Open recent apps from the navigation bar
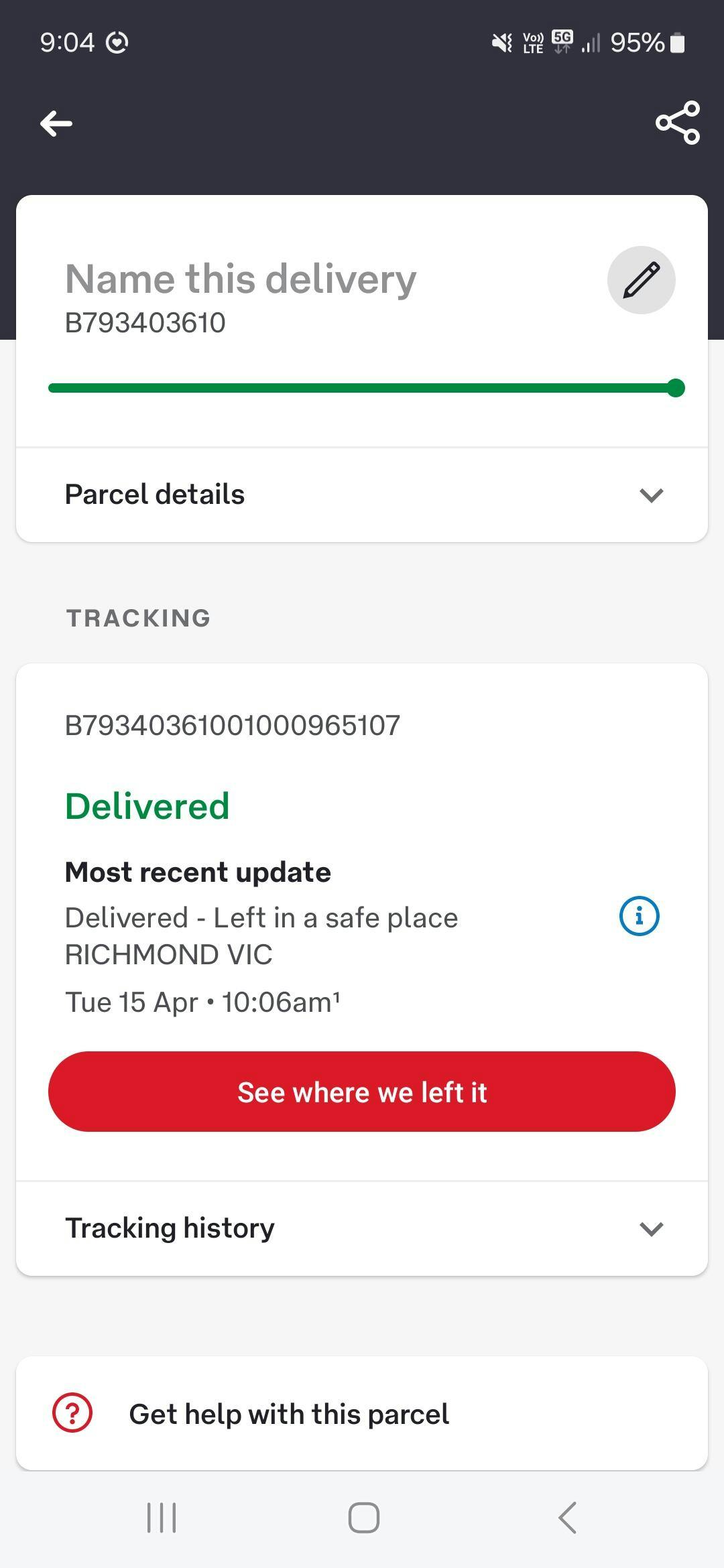 pyautogui.click(x=162, y=1518)
